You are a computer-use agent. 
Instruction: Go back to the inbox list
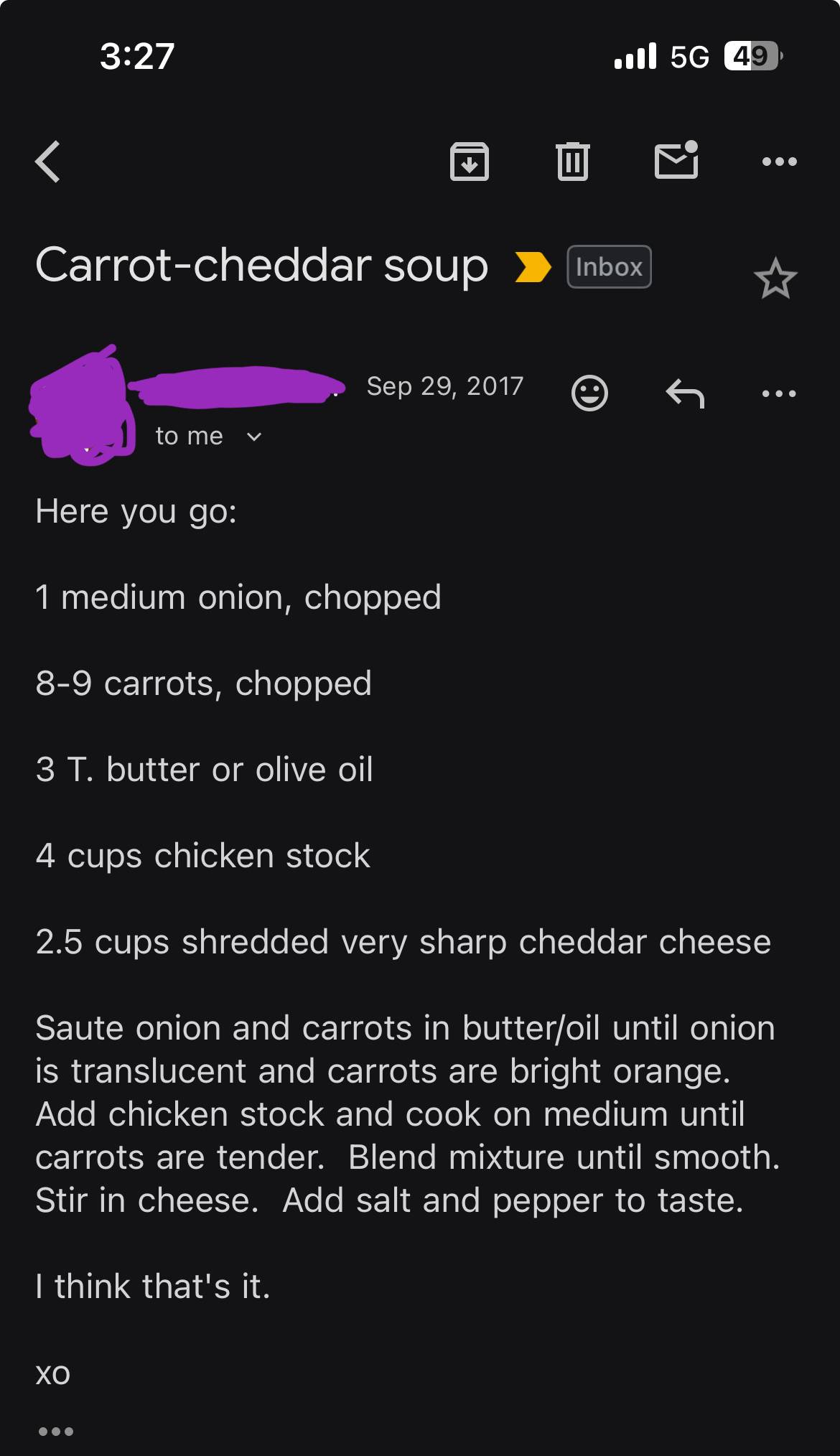(x=48, y=162)
